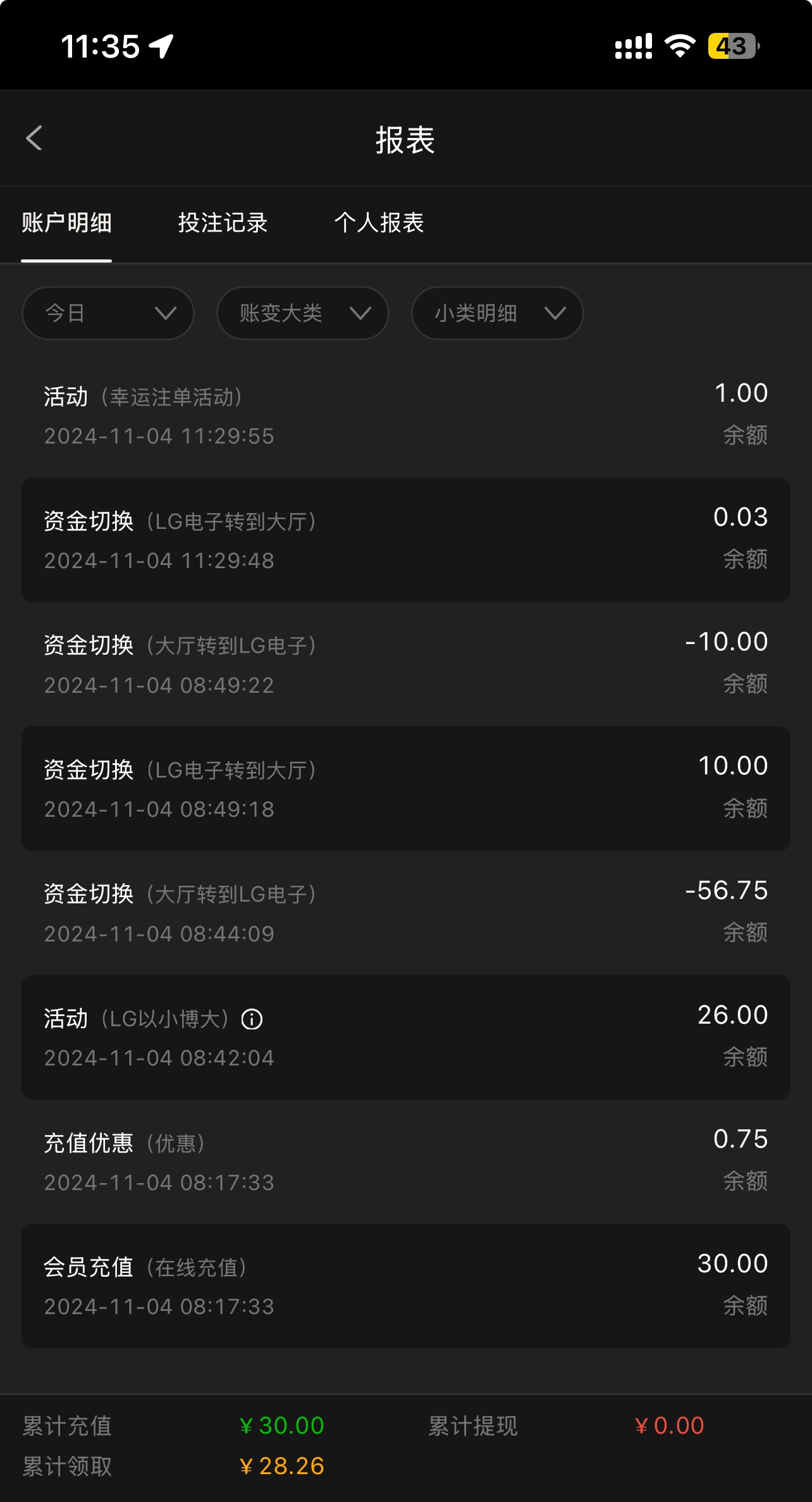Open the 今日 date range dropdown
The image size is (812, 1502).
pyautogui.click(x=108, y=313)
